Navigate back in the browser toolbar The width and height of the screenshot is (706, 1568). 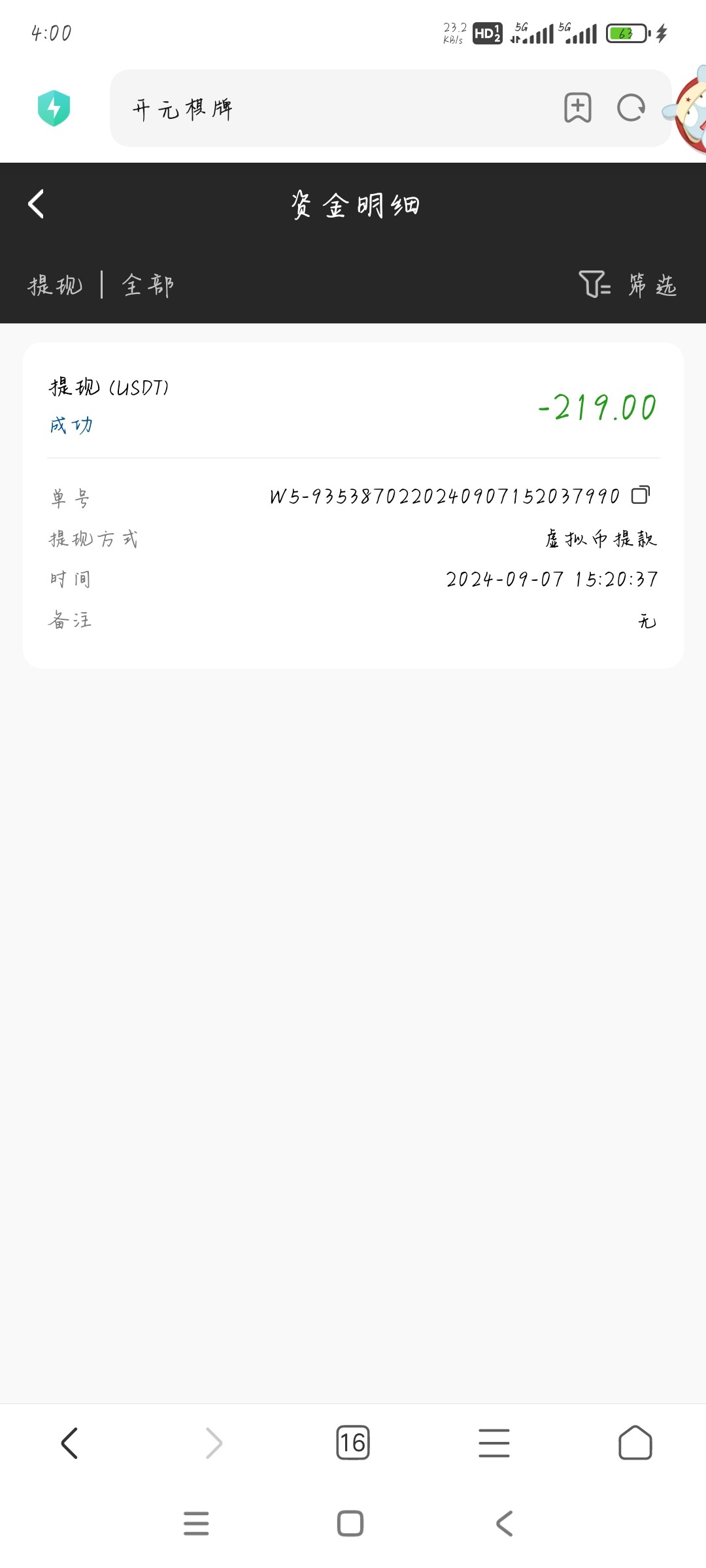tap(69, 1443)
